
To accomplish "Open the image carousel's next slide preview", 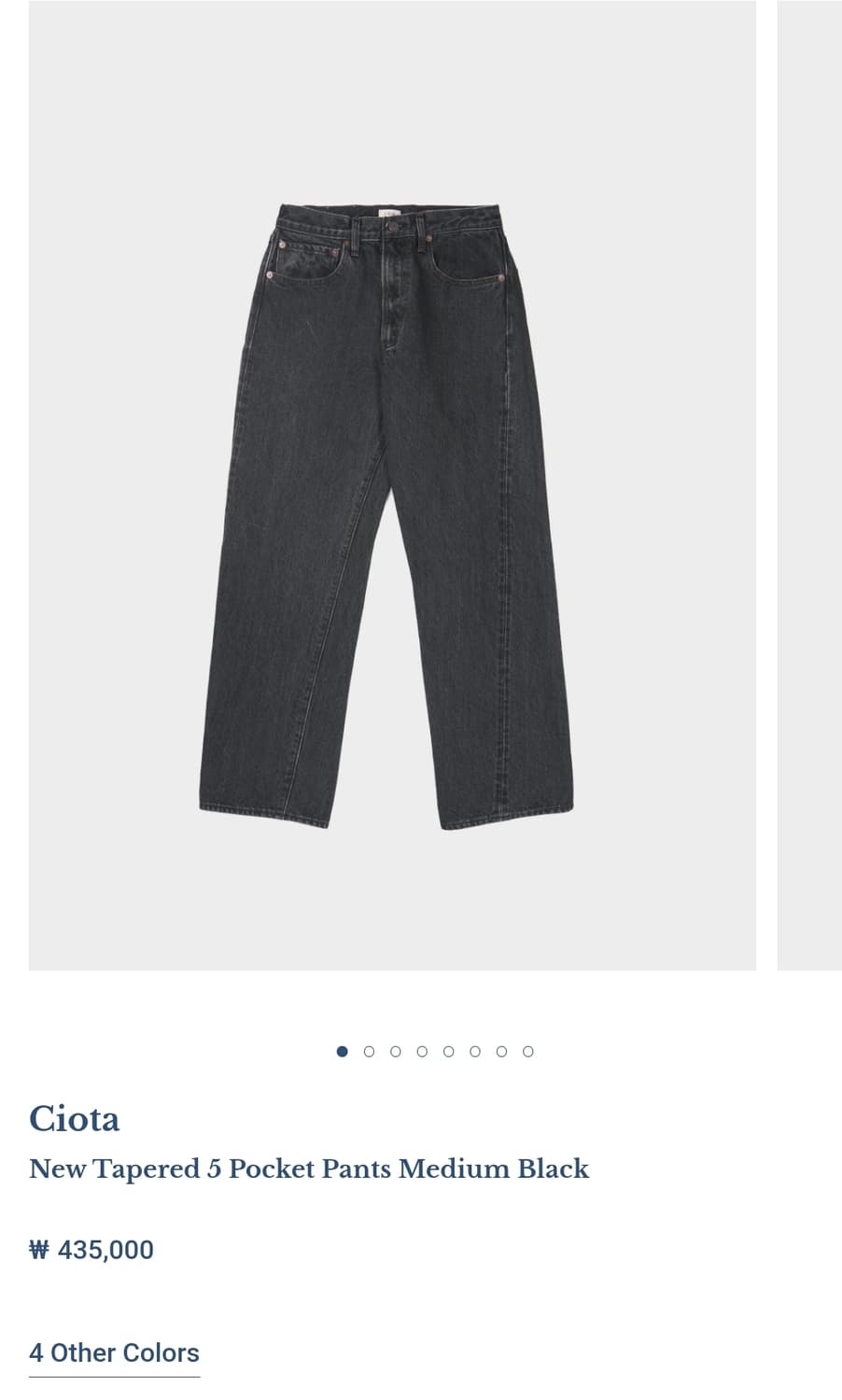I will (808, 485).
